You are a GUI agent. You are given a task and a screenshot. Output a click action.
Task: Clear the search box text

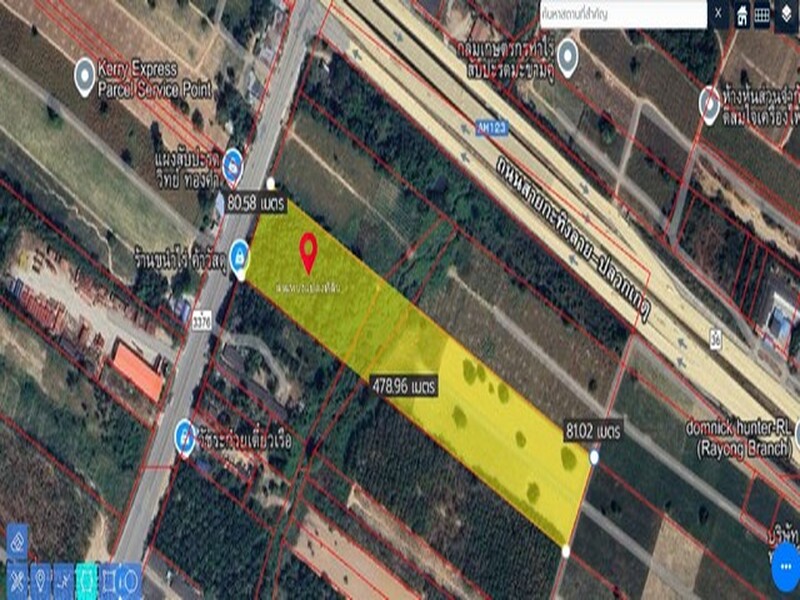coord(719,14)
